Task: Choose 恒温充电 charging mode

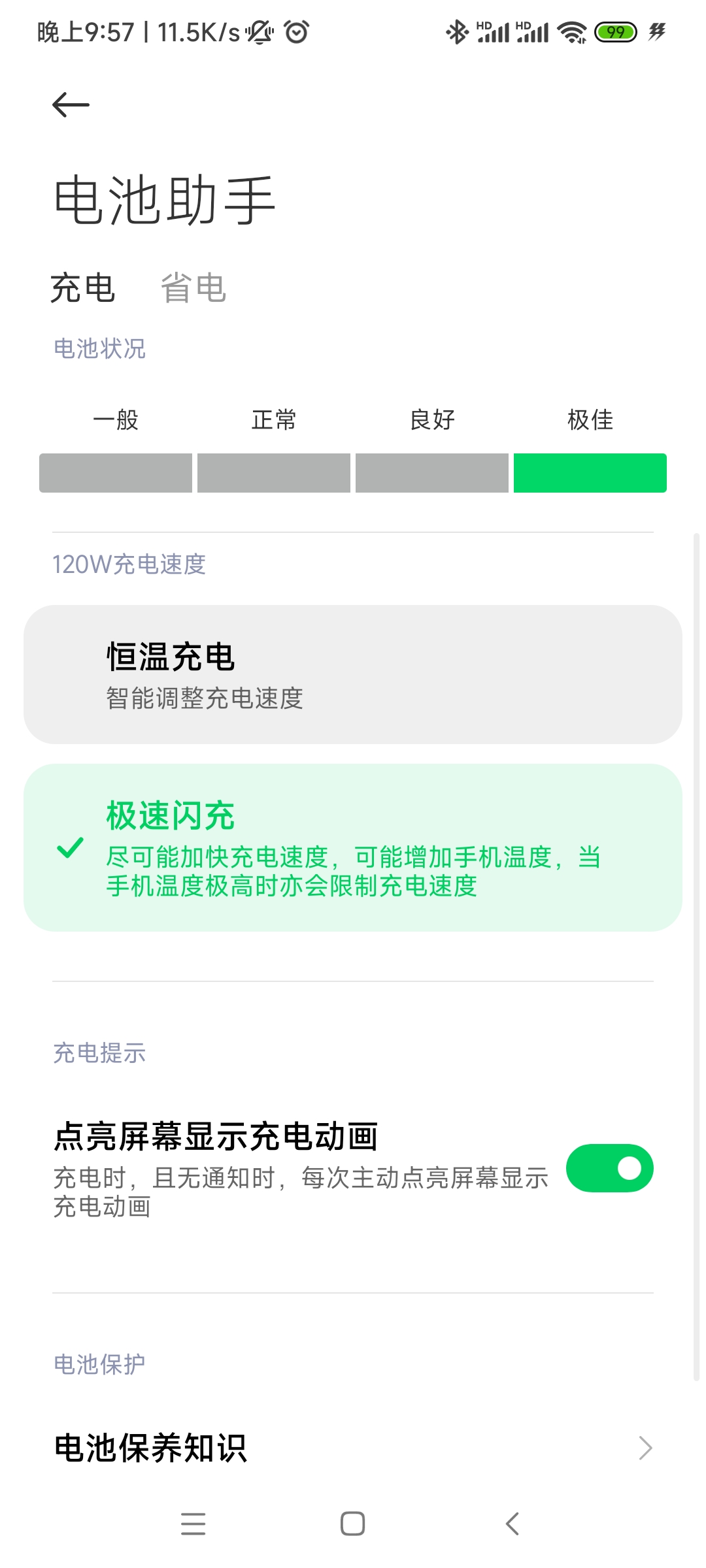Action: 353,674
